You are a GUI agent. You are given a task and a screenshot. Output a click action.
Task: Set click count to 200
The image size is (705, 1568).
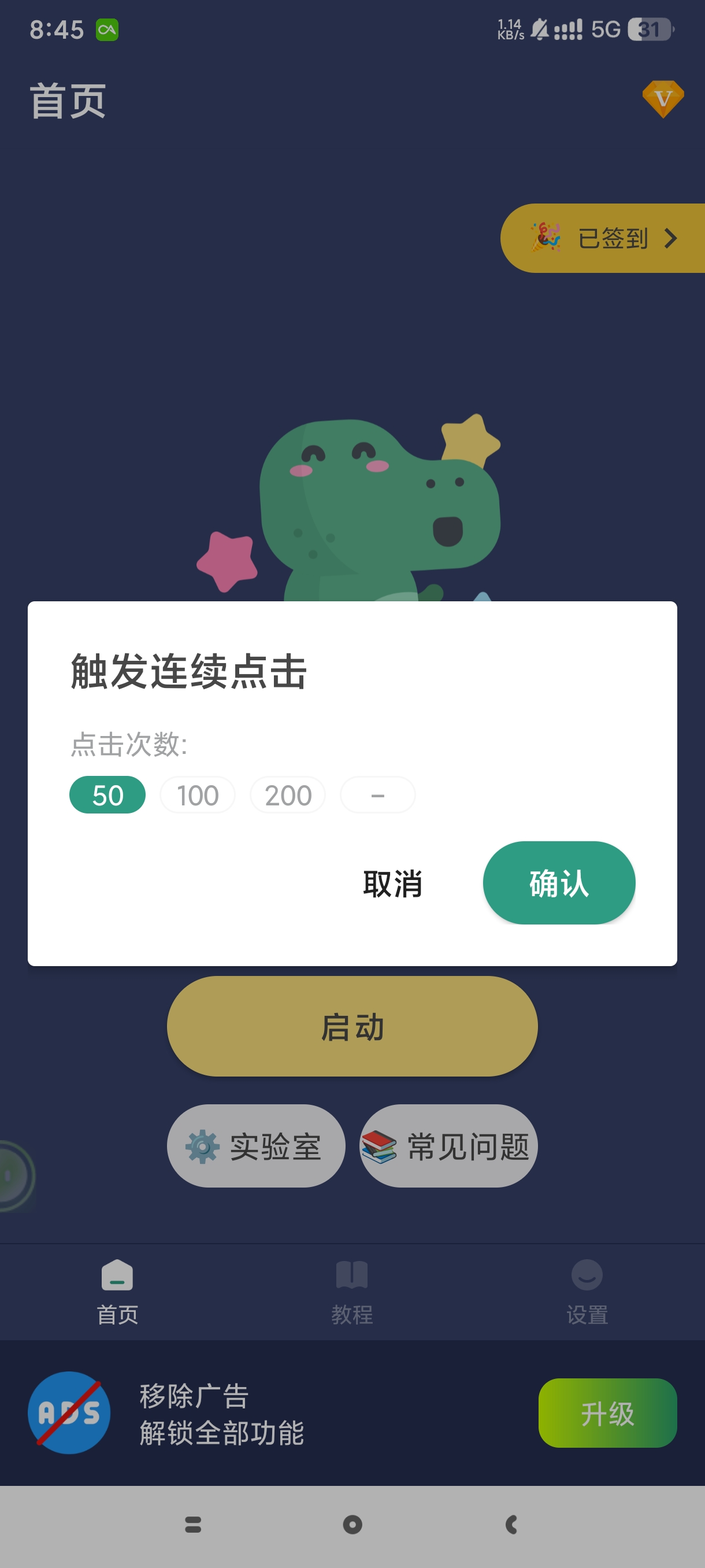pyautogui.click(x=288, y=795)
